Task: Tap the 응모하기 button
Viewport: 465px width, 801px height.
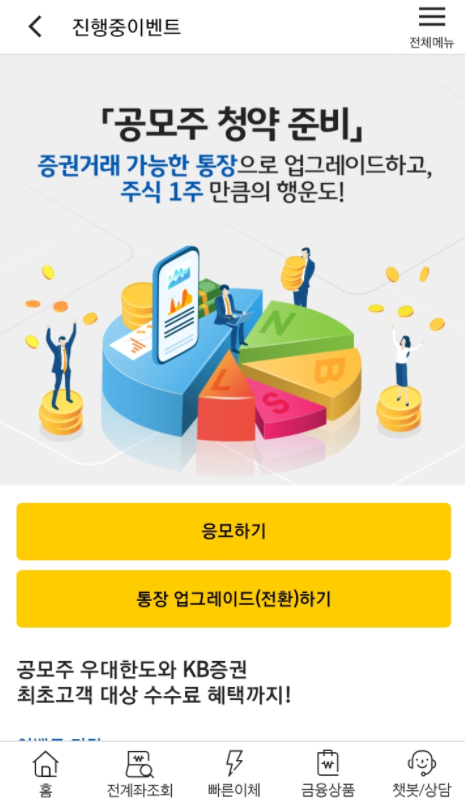Action: pyautogui.click(x=234, y=531)
